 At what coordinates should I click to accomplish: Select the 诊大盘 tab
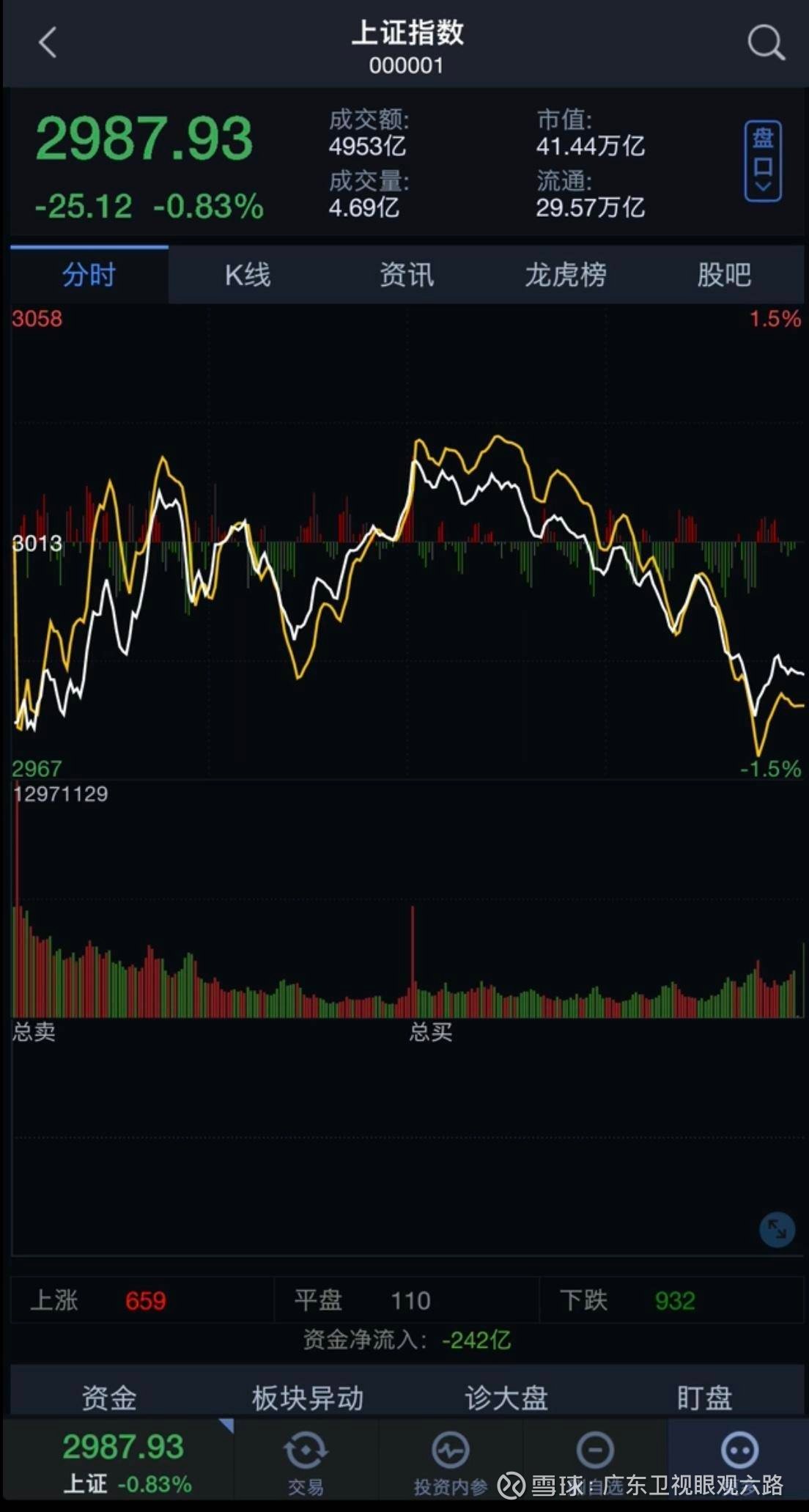(506, 1397)
